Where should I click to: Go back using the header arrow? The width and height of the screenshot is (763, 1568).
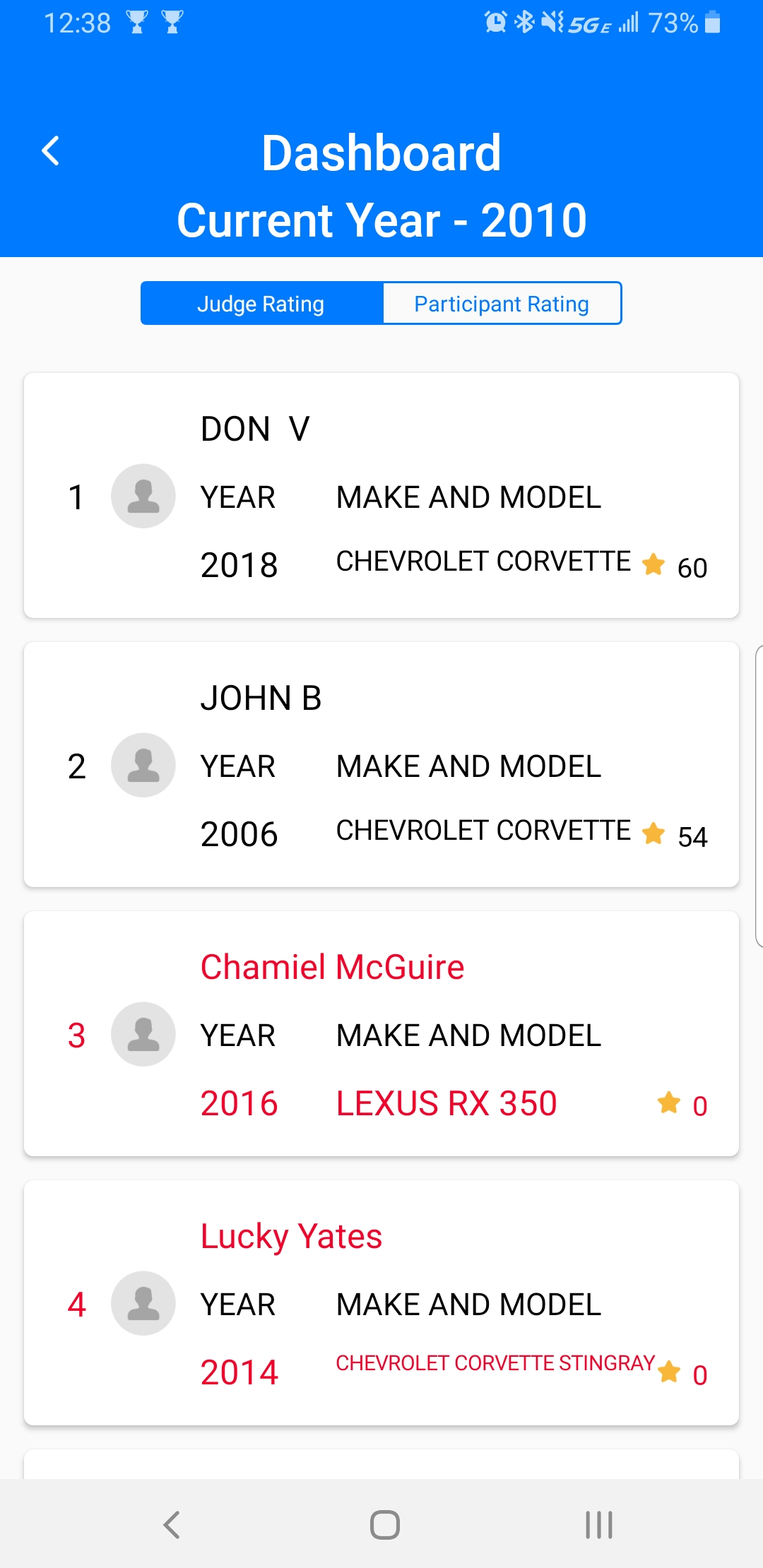50,150
